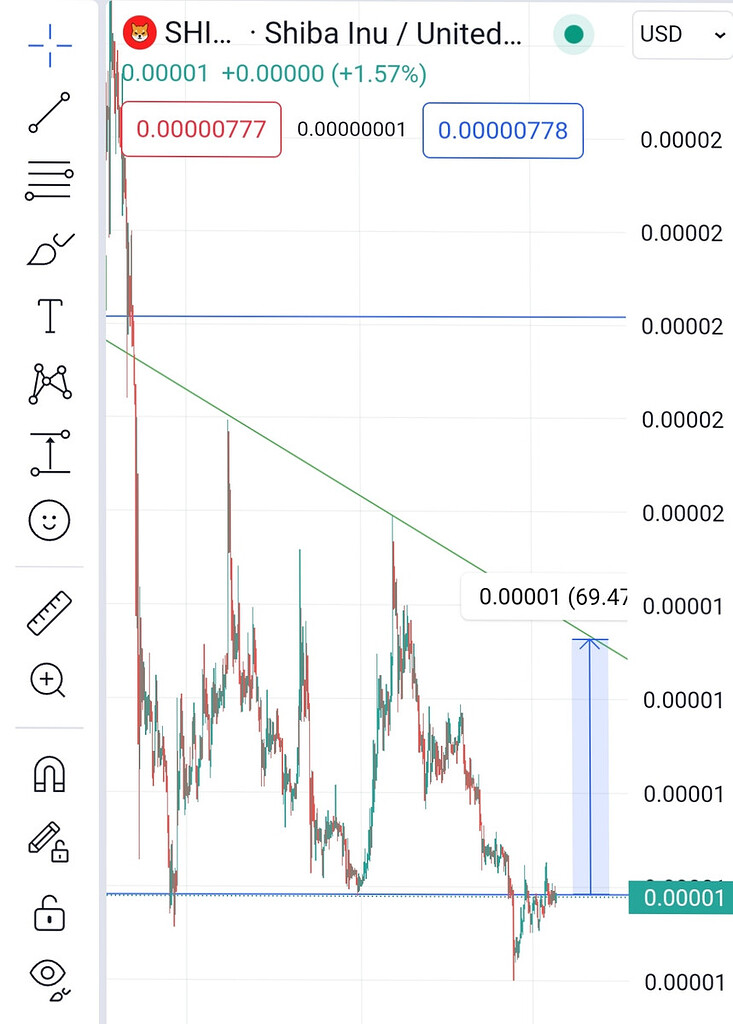Pick the text annotation tool

pos(49,316)
